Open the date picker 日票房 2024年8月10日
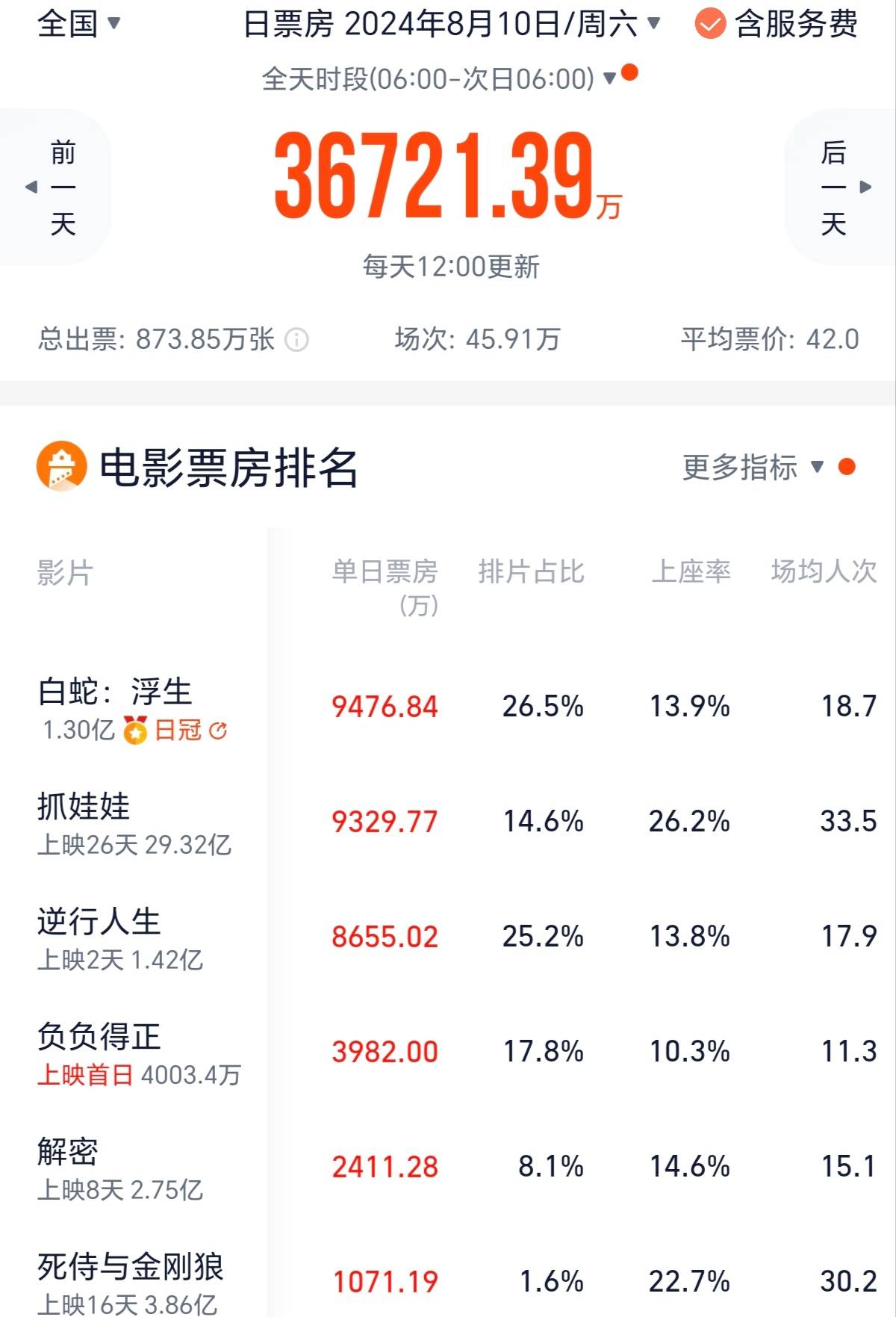Image resolution: width=896 pixels, height=1317 pixels. click(x=451, y=25)
